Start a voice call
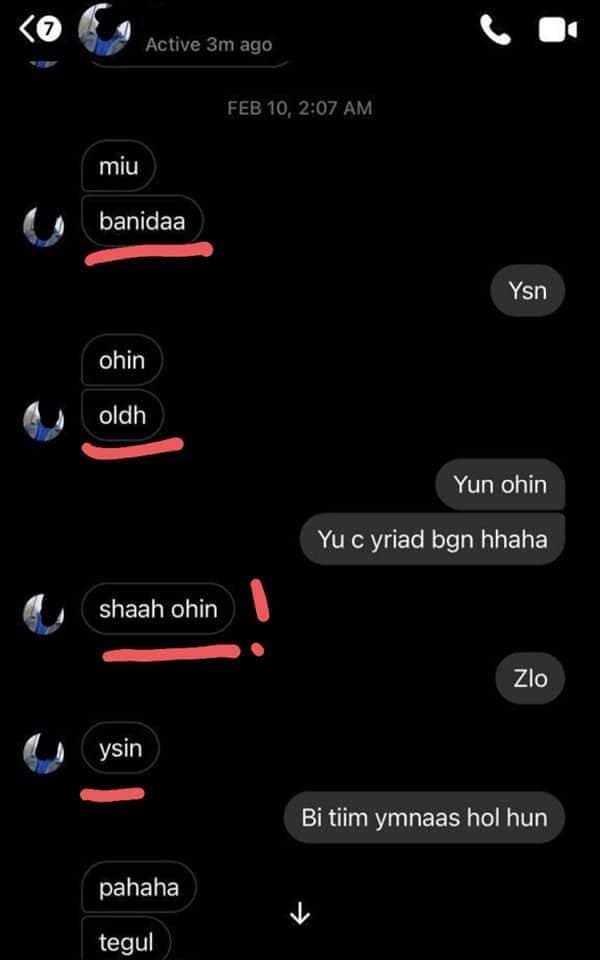Viewport: 600px width, 960px height. pyautogui.click(x=494, y=30)
